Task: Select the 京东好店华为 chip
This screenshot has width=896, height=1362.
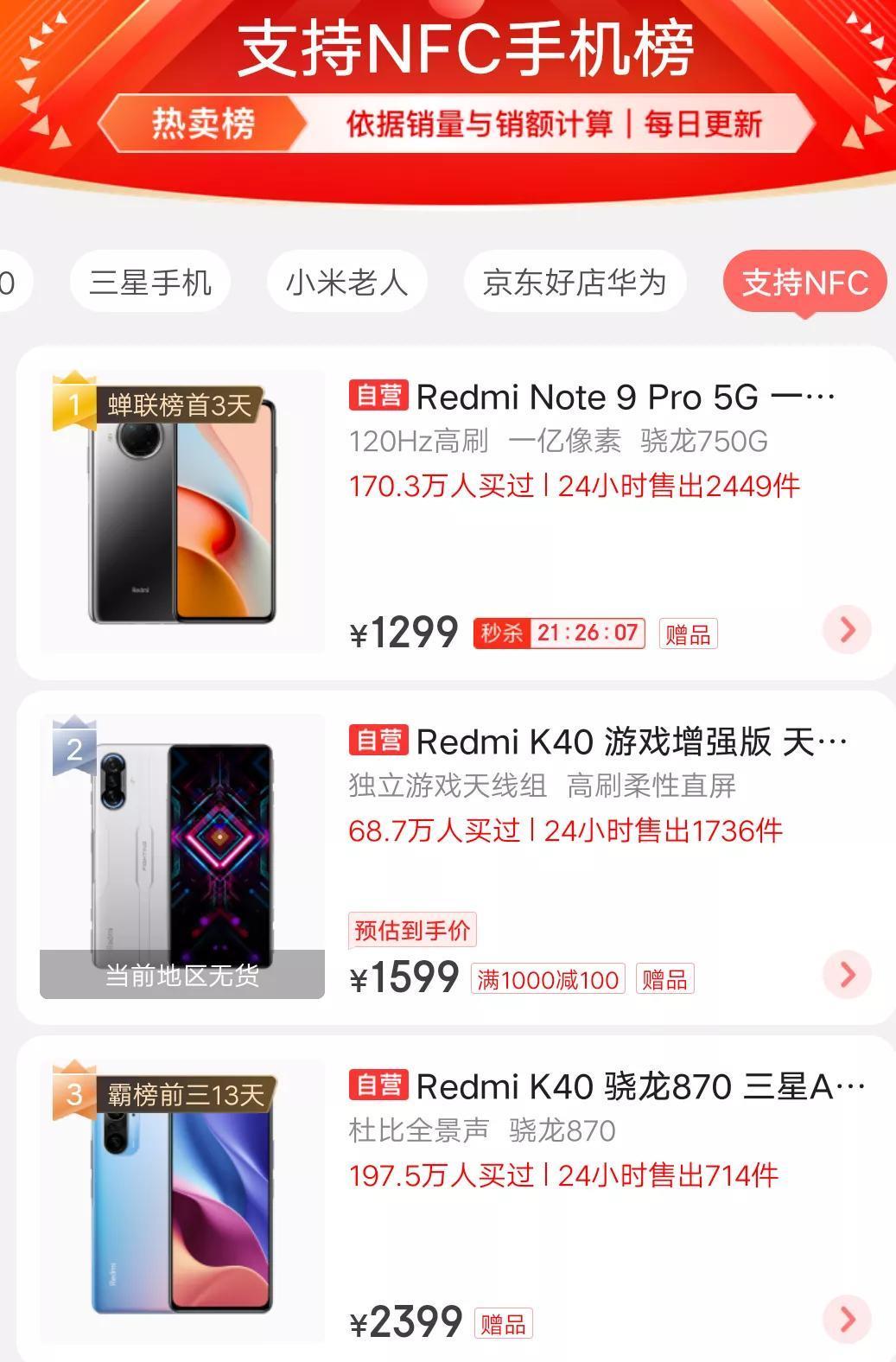Action: coord(575,282)
